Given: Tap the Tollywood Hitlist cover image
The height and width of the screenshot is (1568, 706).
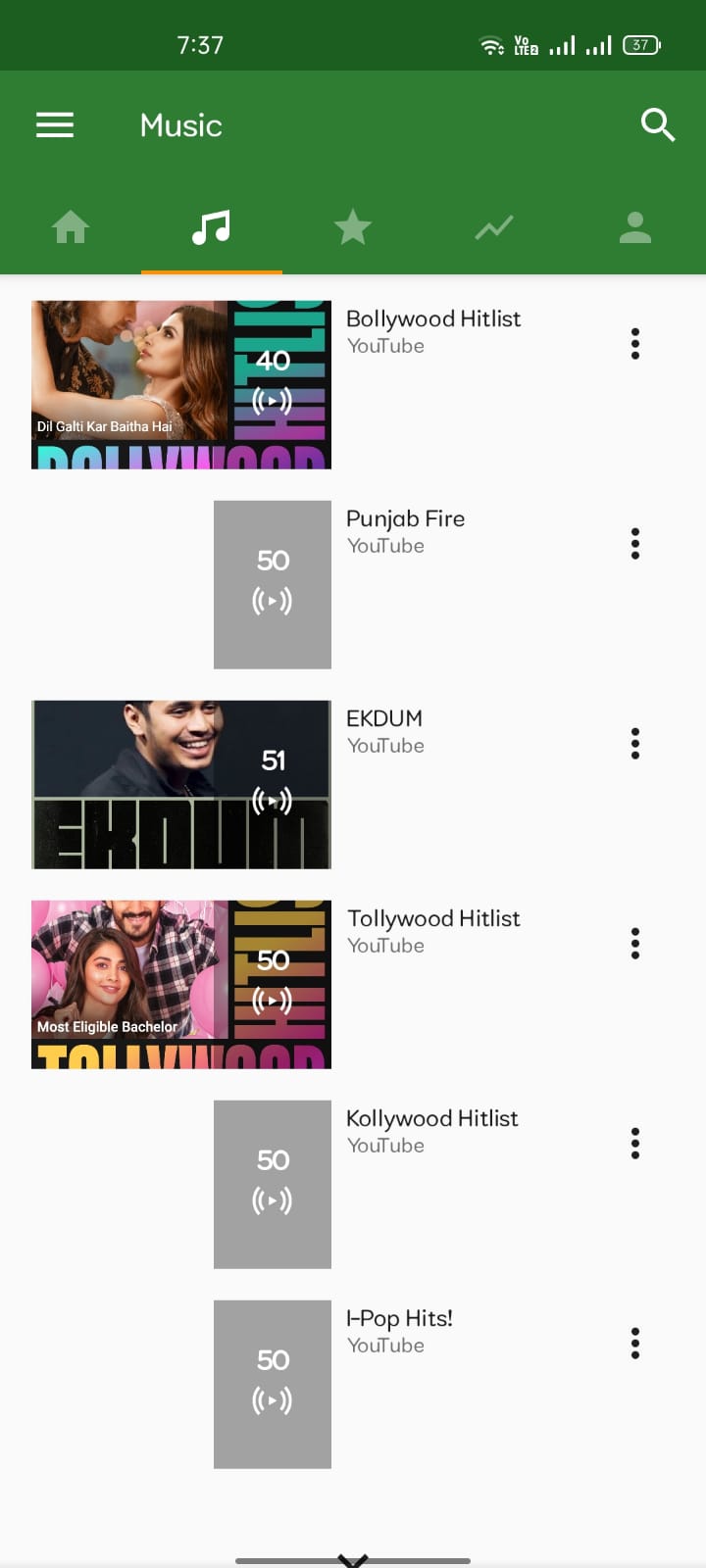Looking at the screenshot, I should point(180,984).
